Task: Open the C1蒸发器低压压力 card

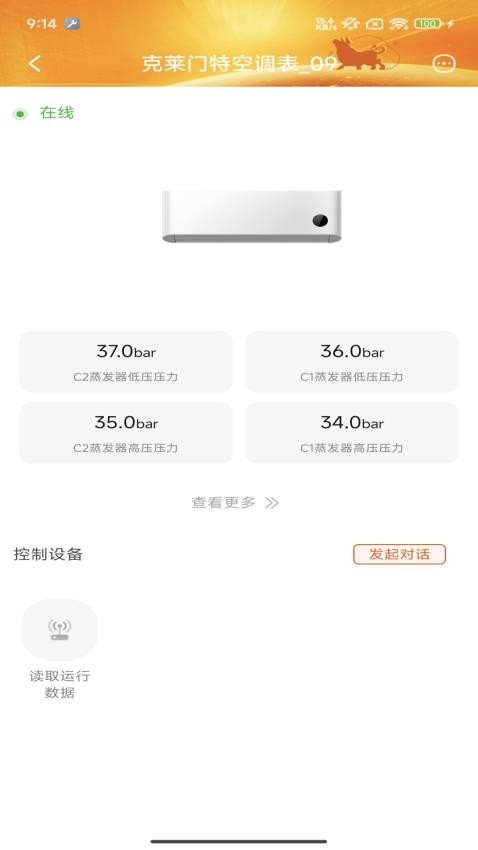Action: (352, 362)
